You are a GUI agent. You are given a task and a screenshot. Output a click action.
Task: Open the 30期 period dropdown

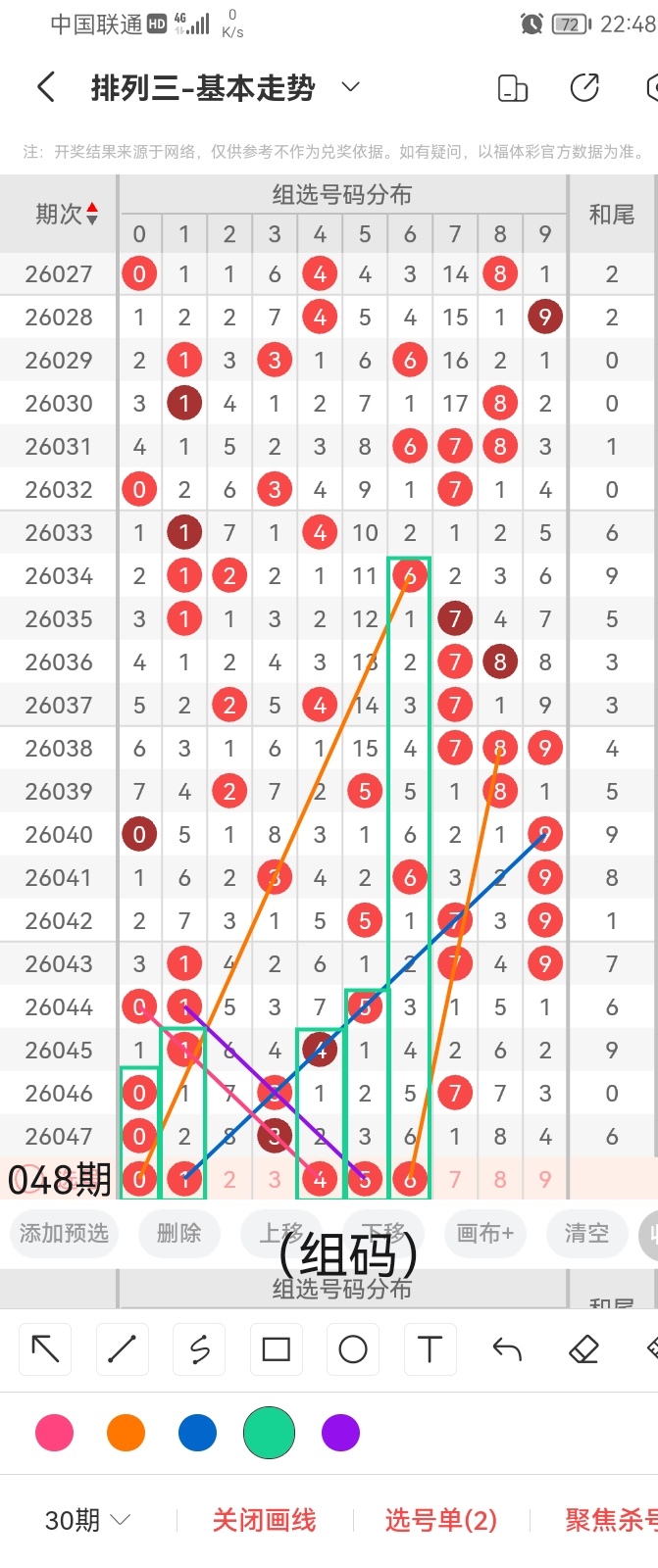(87, 1520)
